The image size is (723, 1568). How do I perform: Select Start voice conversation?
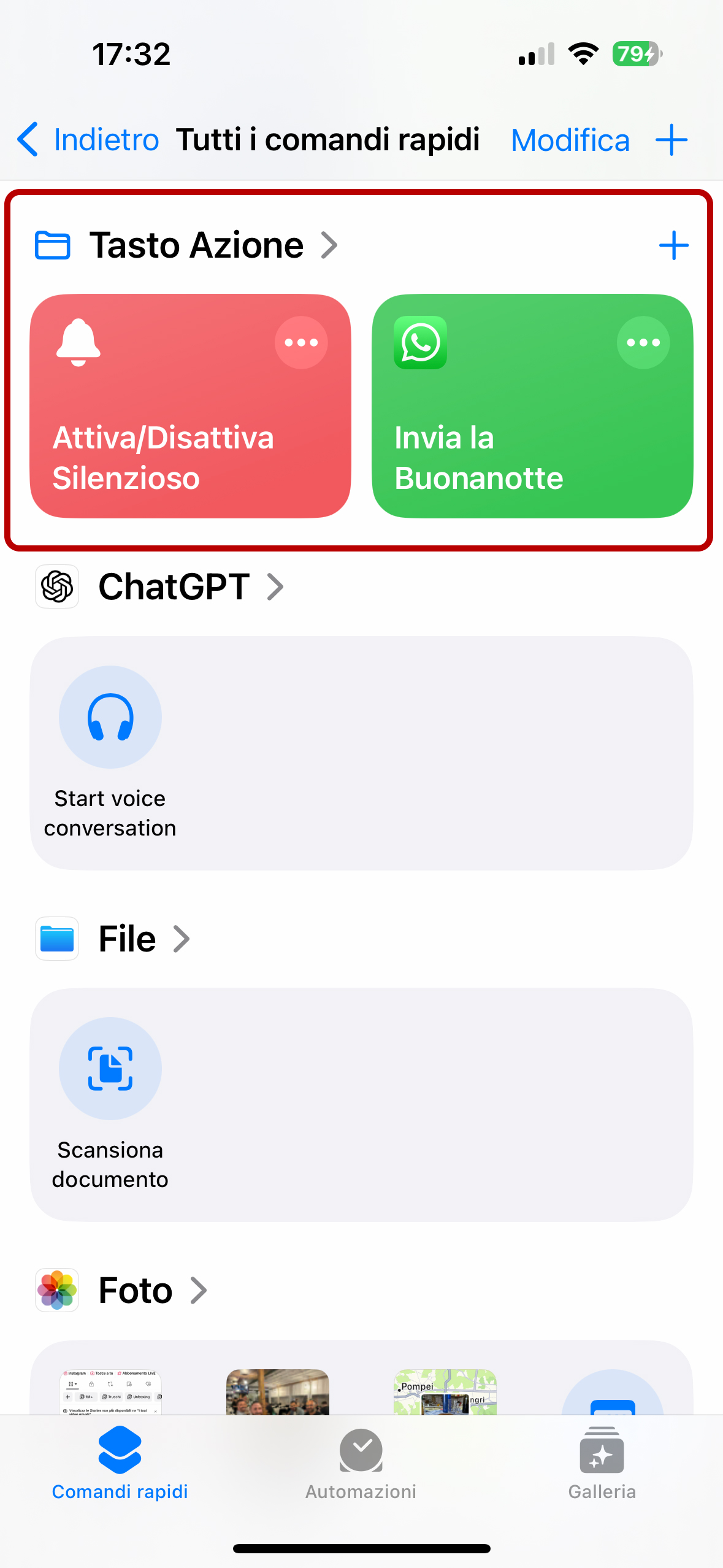point(110,753)
